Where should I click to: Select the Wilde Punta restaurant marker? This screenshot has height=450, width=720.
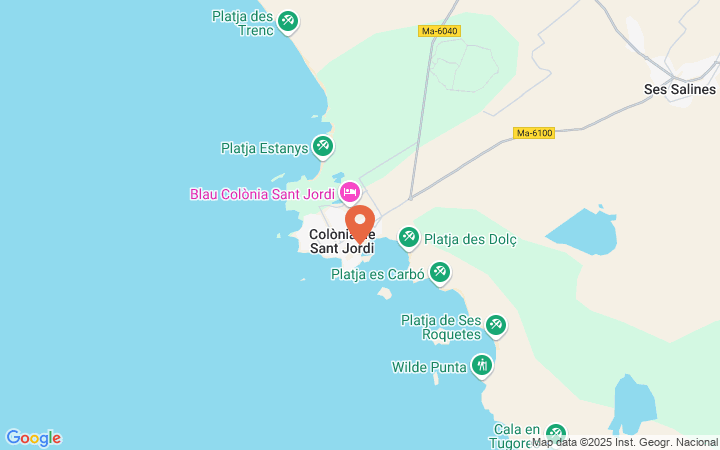coord(482,365)
